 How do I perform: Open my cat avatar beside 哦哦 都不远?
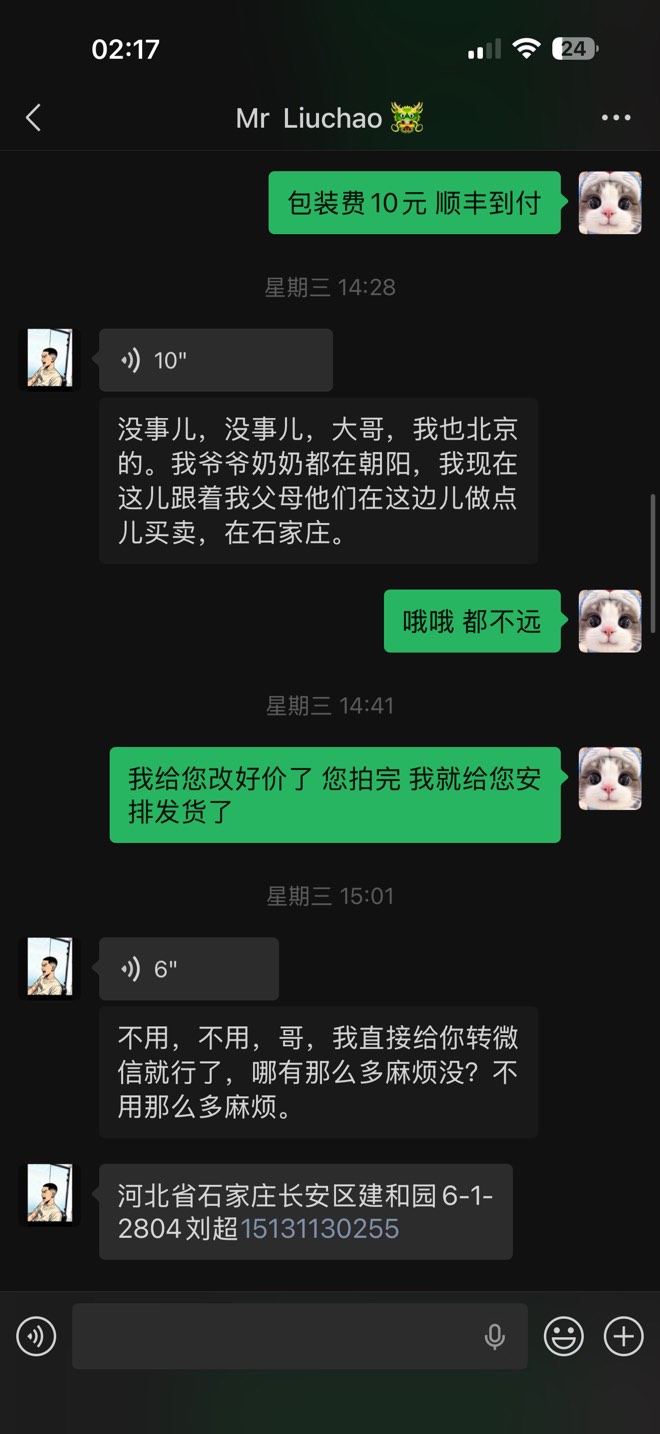click(610, 621)
